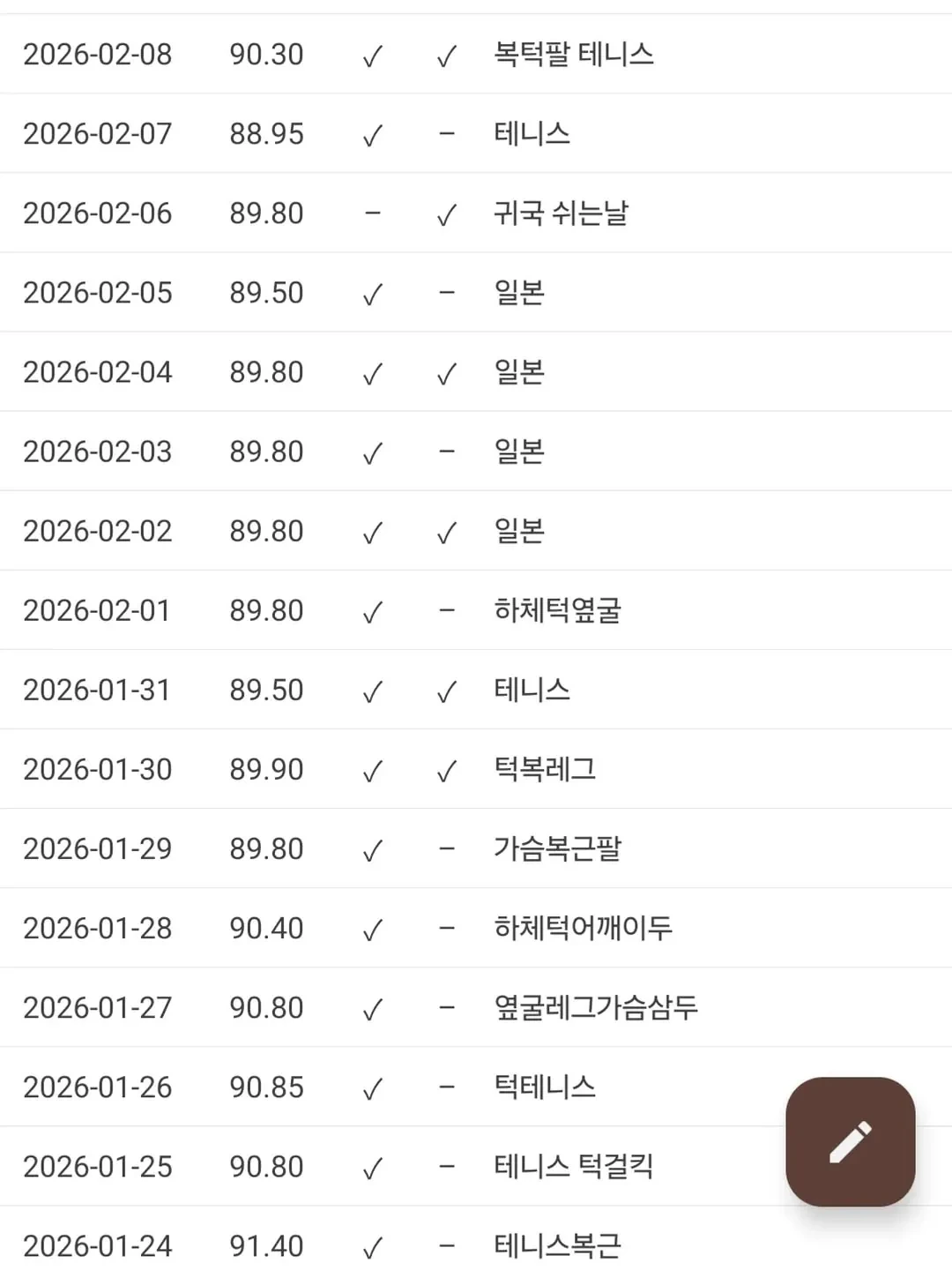952x1270 pixels.
Task: Select the memo '복턱팔 테니스'
Action: (574, 55)
